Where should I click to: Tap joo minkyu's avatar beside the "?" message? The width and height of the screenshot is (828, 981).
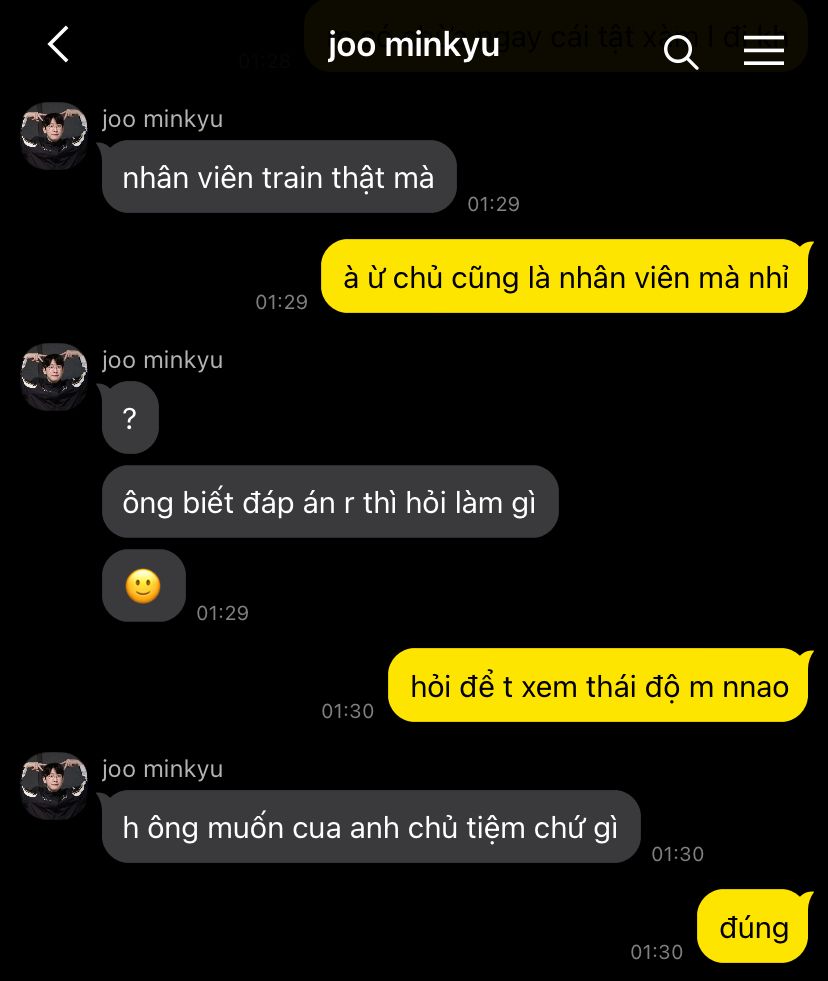(54, 377)
